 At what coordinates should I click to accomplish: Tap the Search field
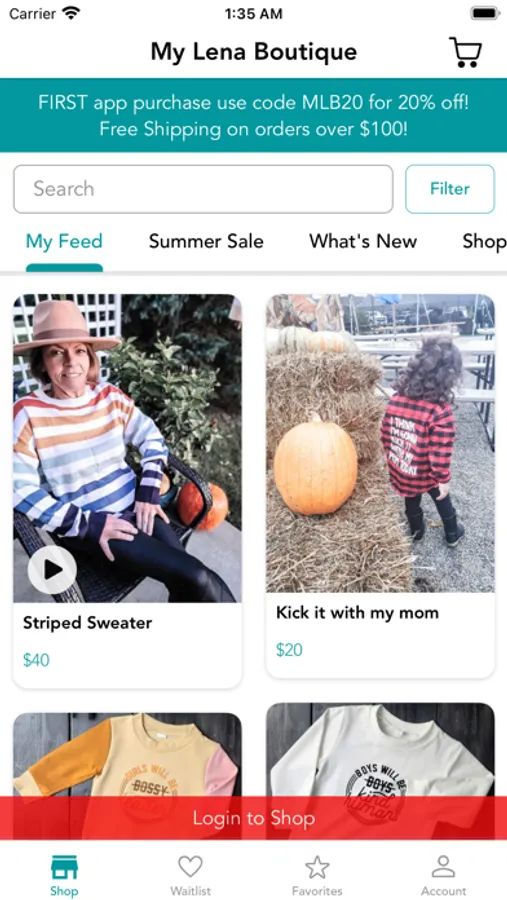(203, 189)
